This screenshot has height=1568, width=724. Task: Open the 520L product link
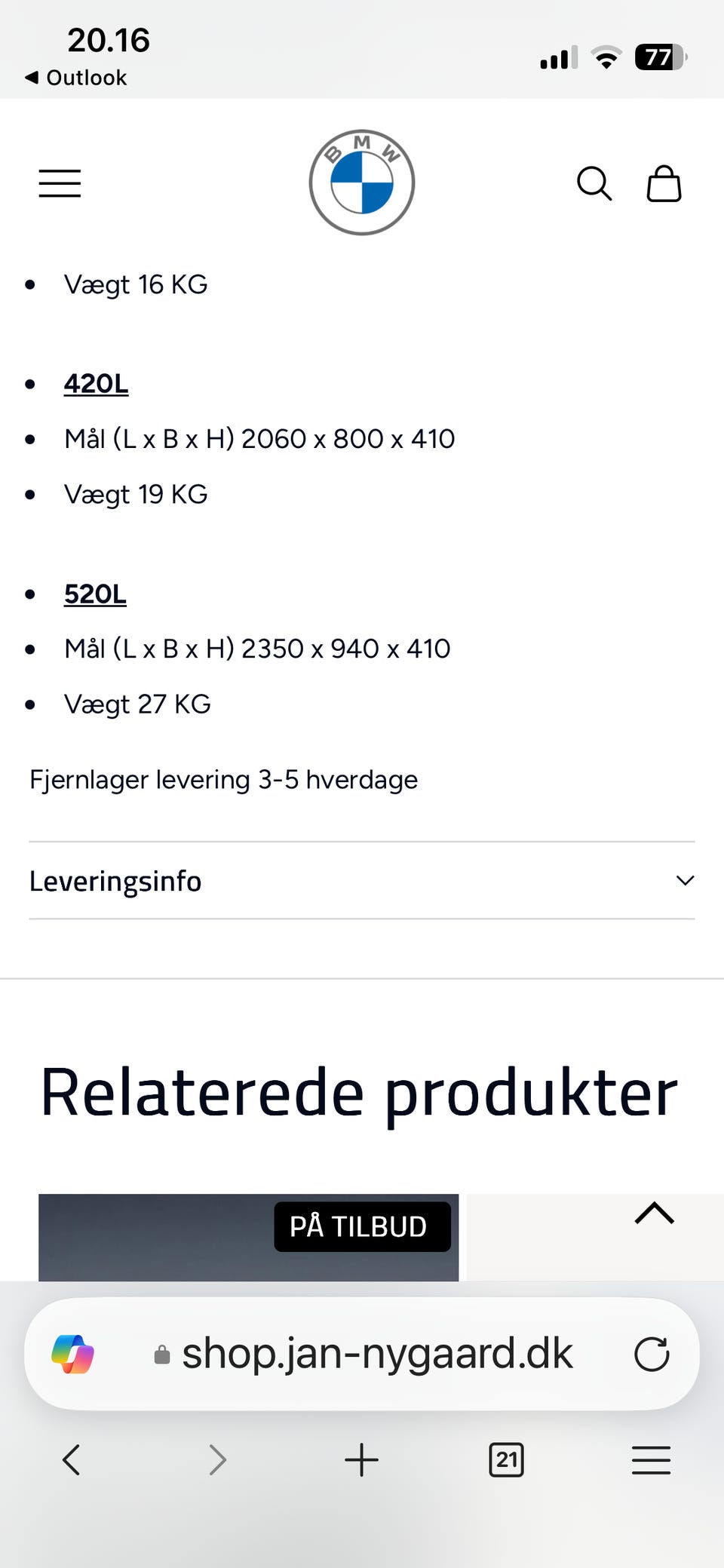(95, 594)
